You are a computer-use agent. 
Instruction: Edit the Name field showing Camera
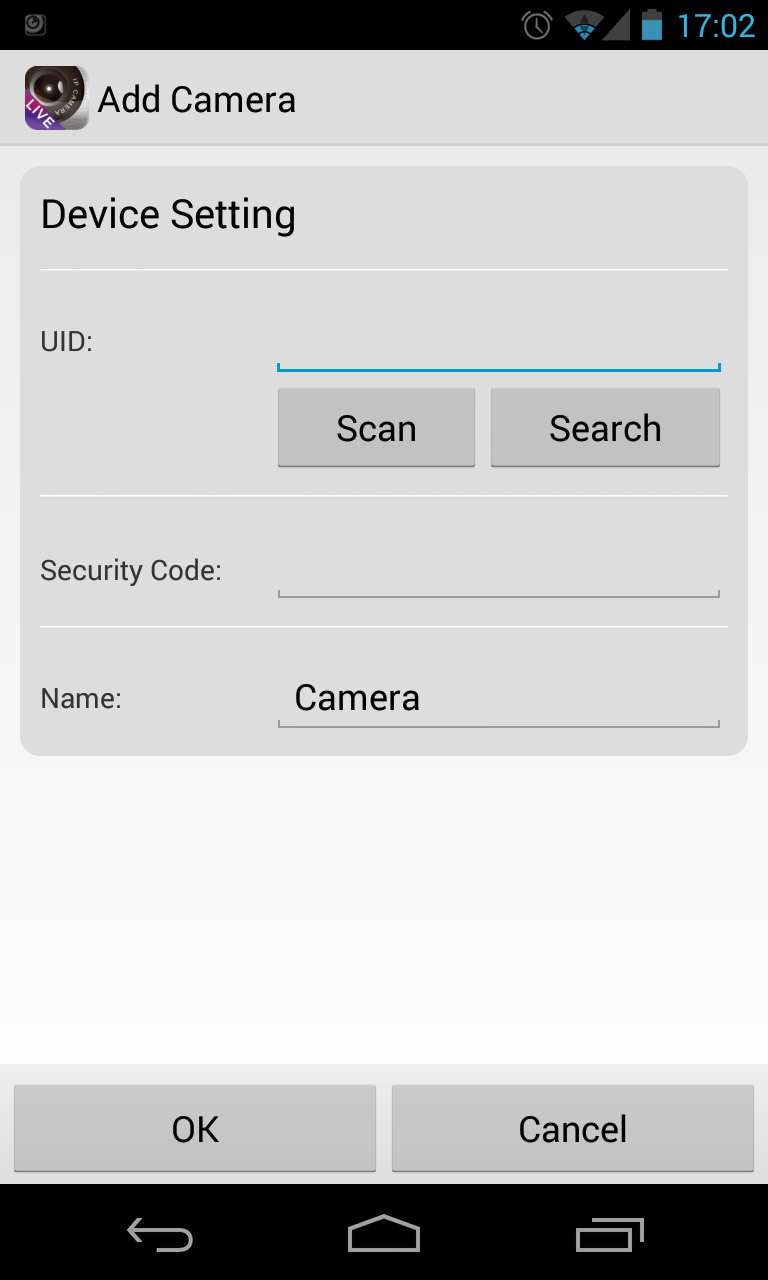498,698
